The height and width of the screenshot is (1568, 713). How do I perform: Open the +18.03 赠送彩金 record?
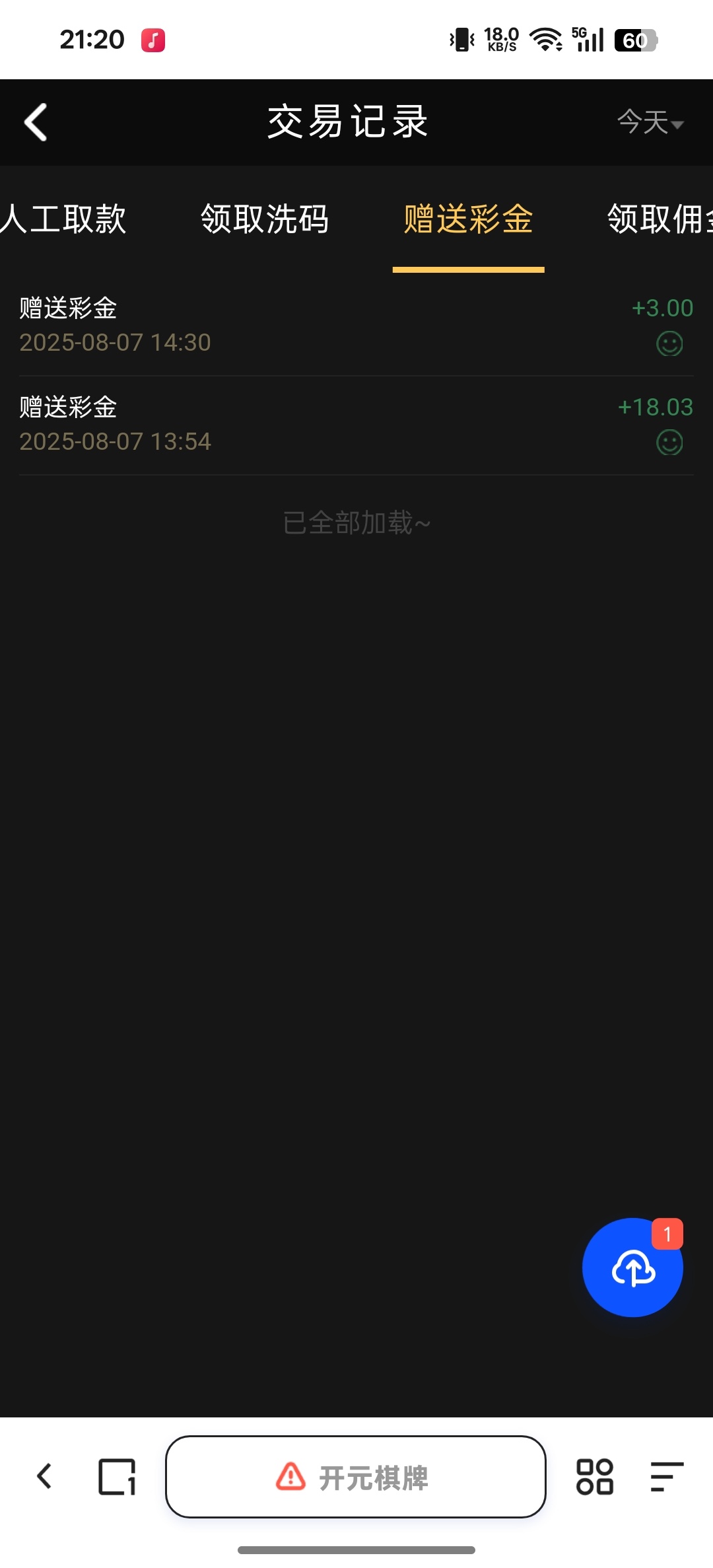point(356,424)
